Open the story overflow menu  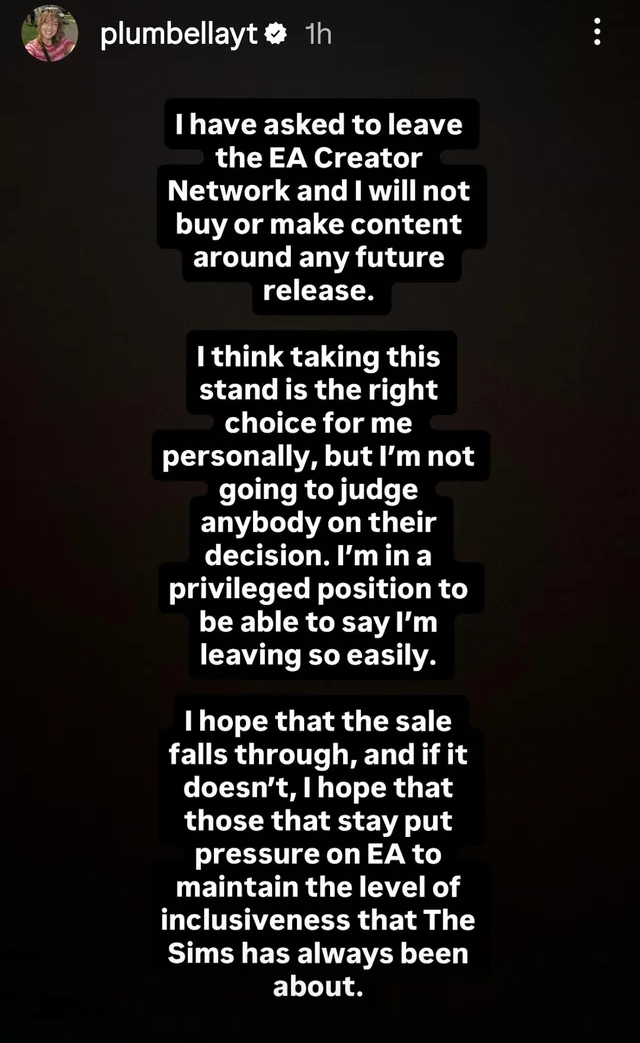(597, 33)
